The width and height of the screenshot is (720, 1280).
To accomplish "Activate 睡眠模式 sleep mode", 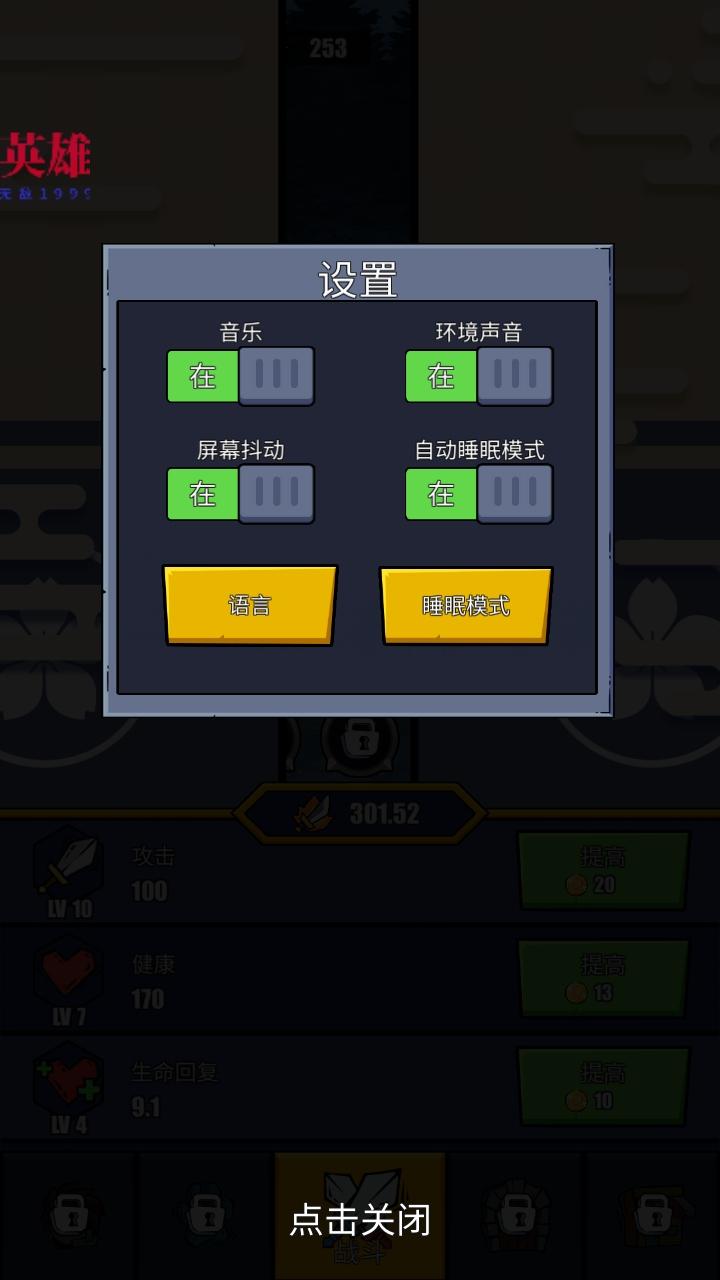I will (x=466, y=605).
